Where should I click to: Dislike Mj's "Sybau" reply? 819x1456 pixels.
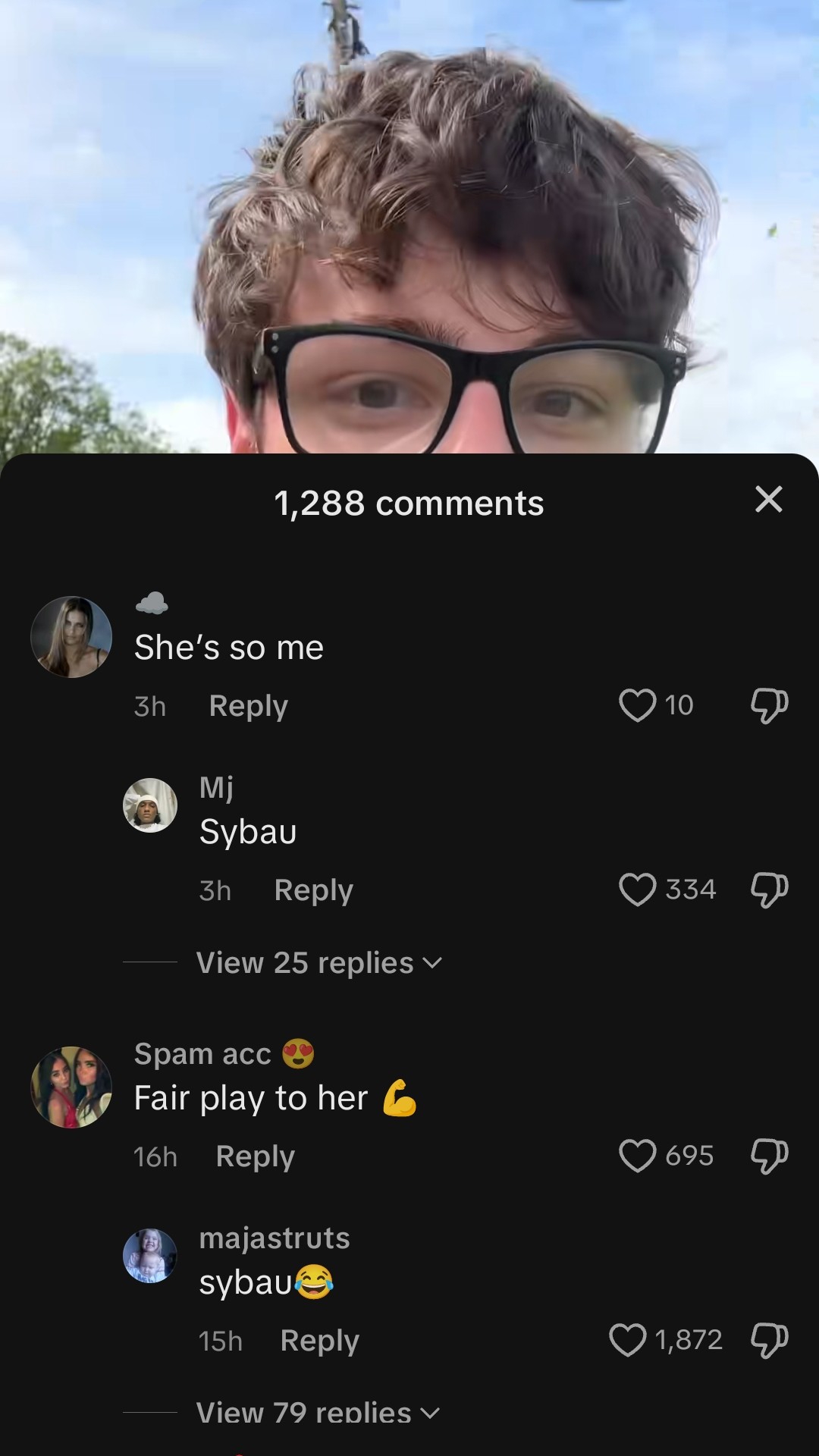point(769,890)
